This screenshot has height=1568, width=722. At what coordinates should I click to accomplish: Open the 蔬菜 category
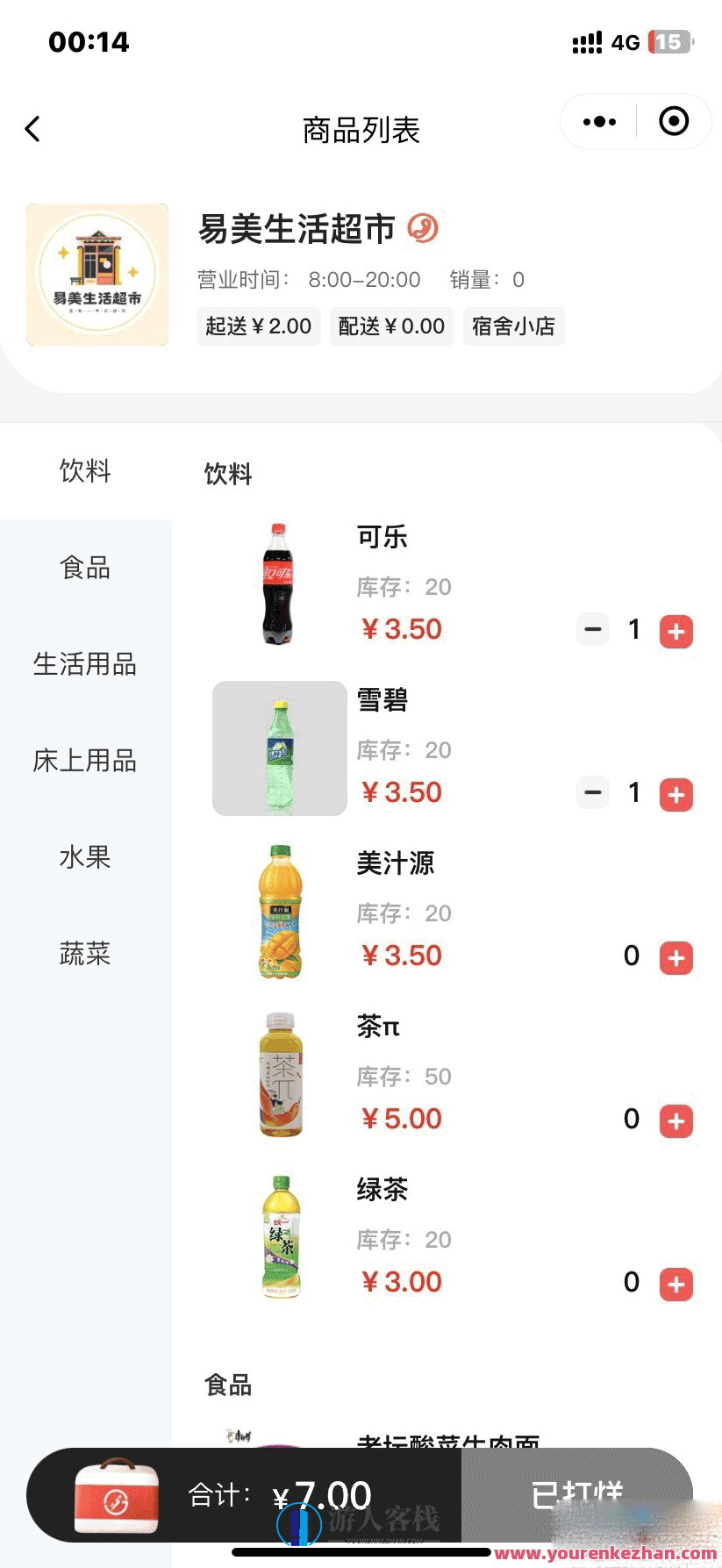85,955
